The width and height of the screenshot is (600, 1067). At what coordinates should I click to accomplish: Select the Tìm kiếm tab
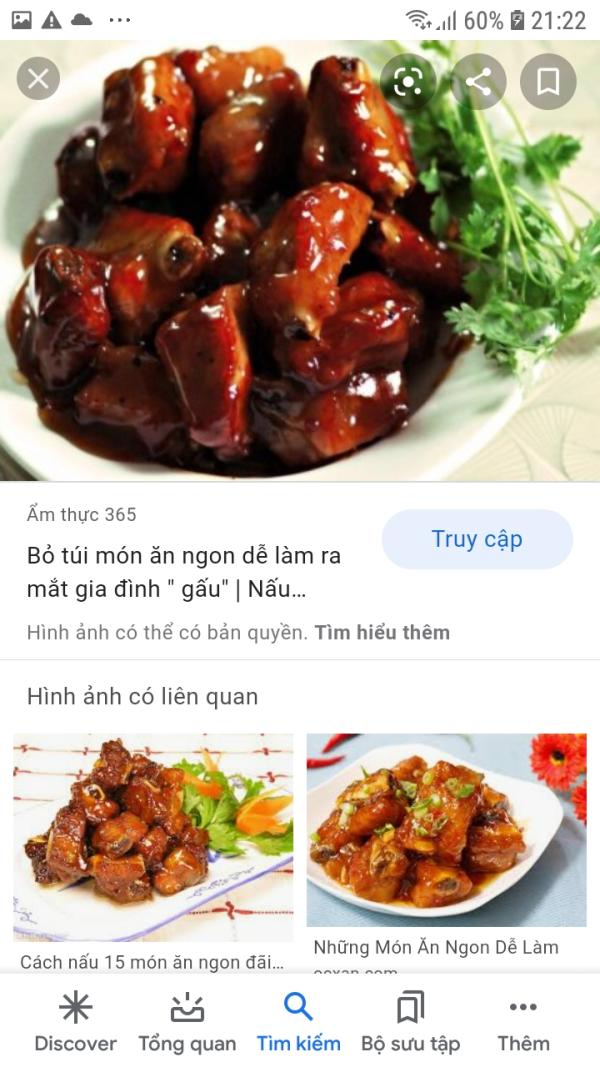point(298,1022)
